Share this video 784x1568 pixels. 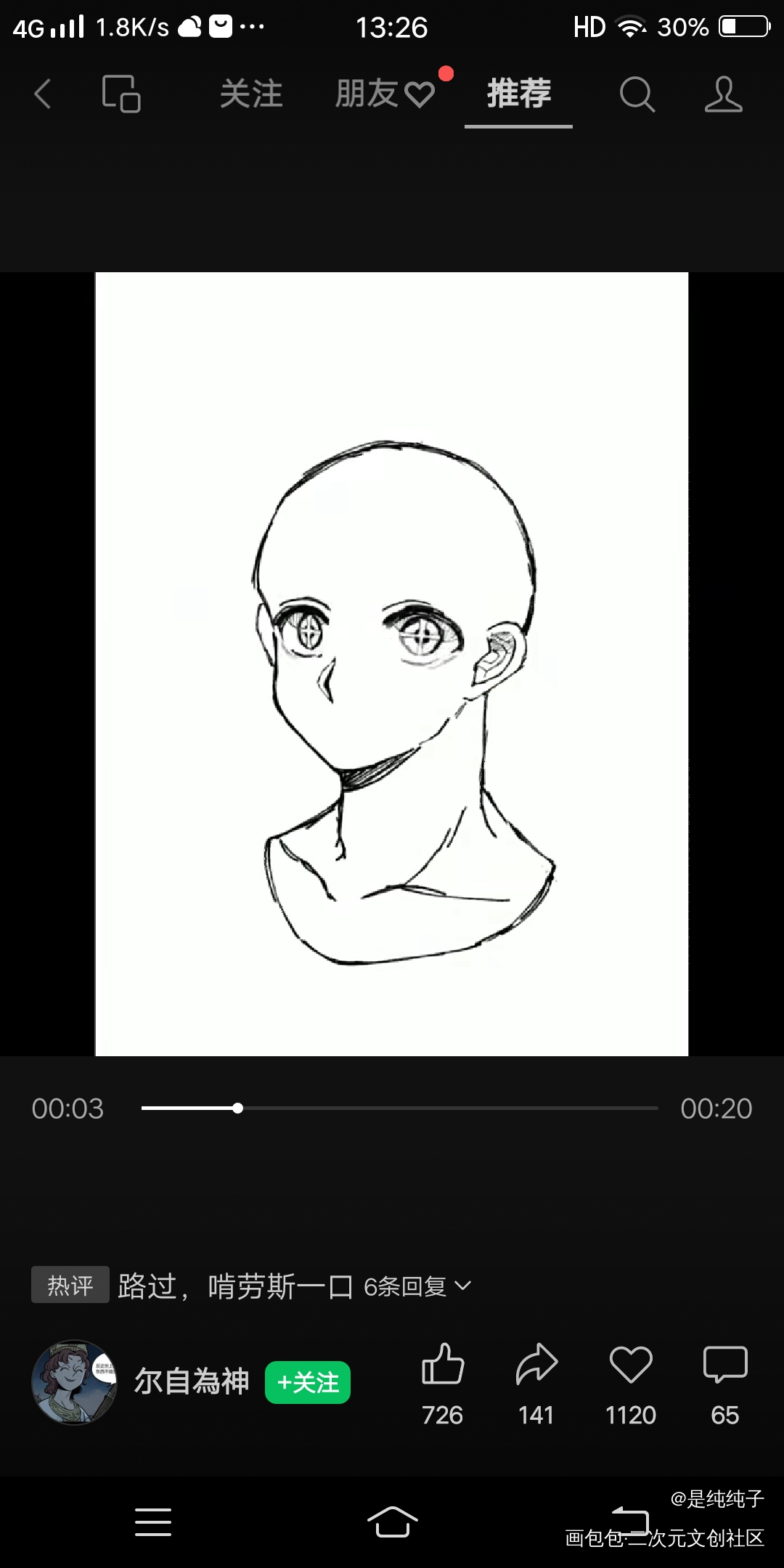pyautogui.click(x=536, y=1365)
